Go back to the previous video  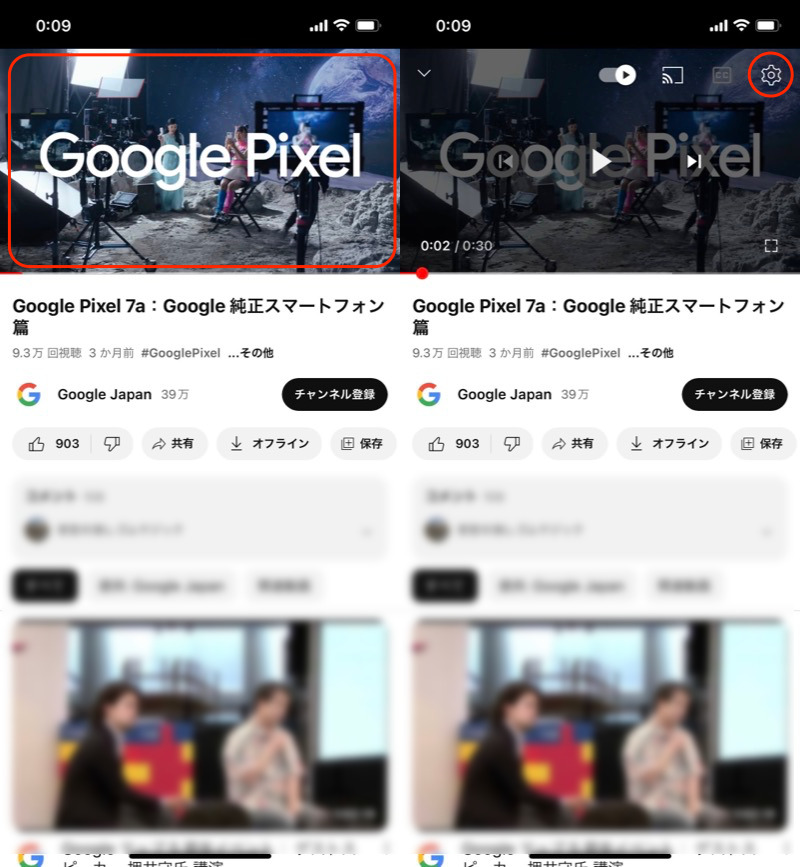coord(505,161)
